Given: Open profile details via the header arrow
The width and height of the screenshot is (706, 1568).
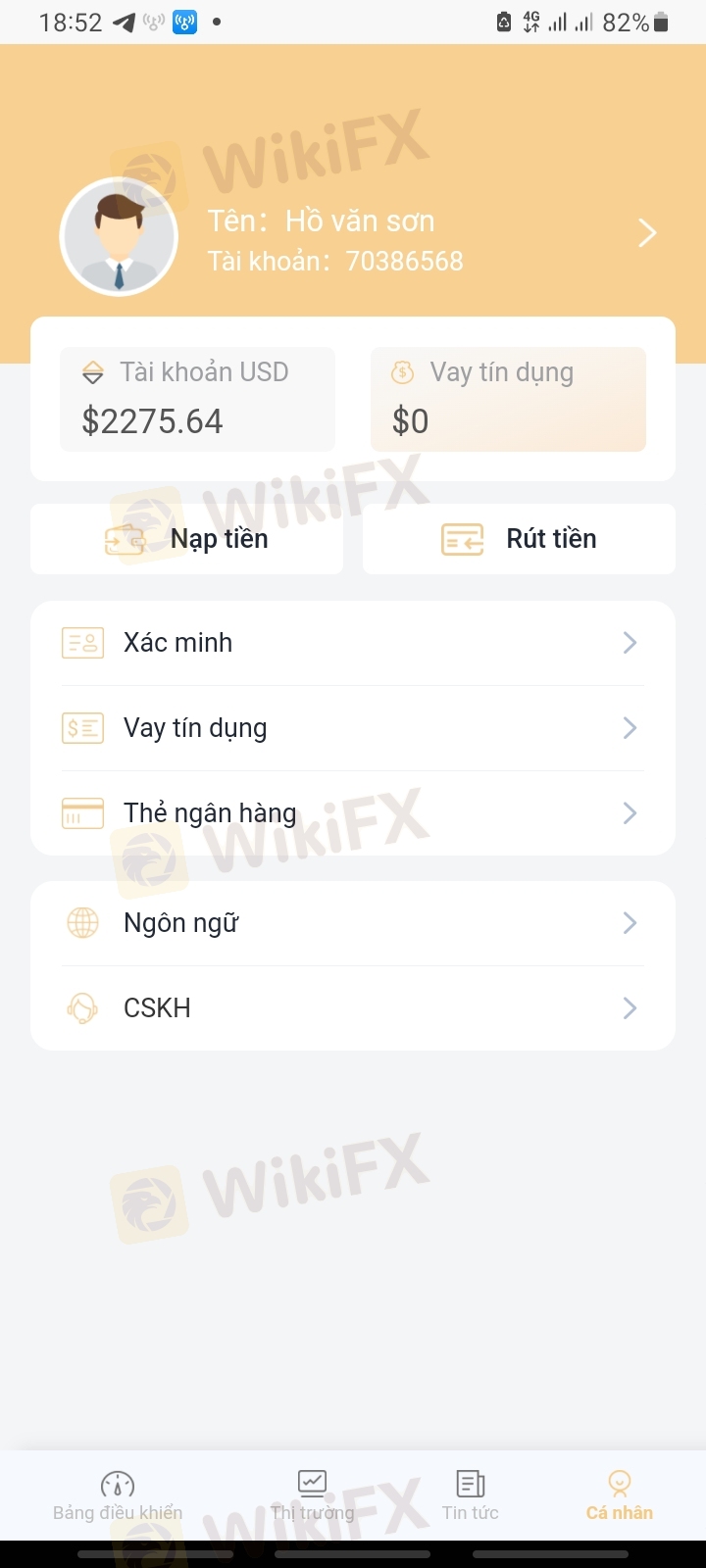Looking at the screenshot, I should [x=646, y=233].
